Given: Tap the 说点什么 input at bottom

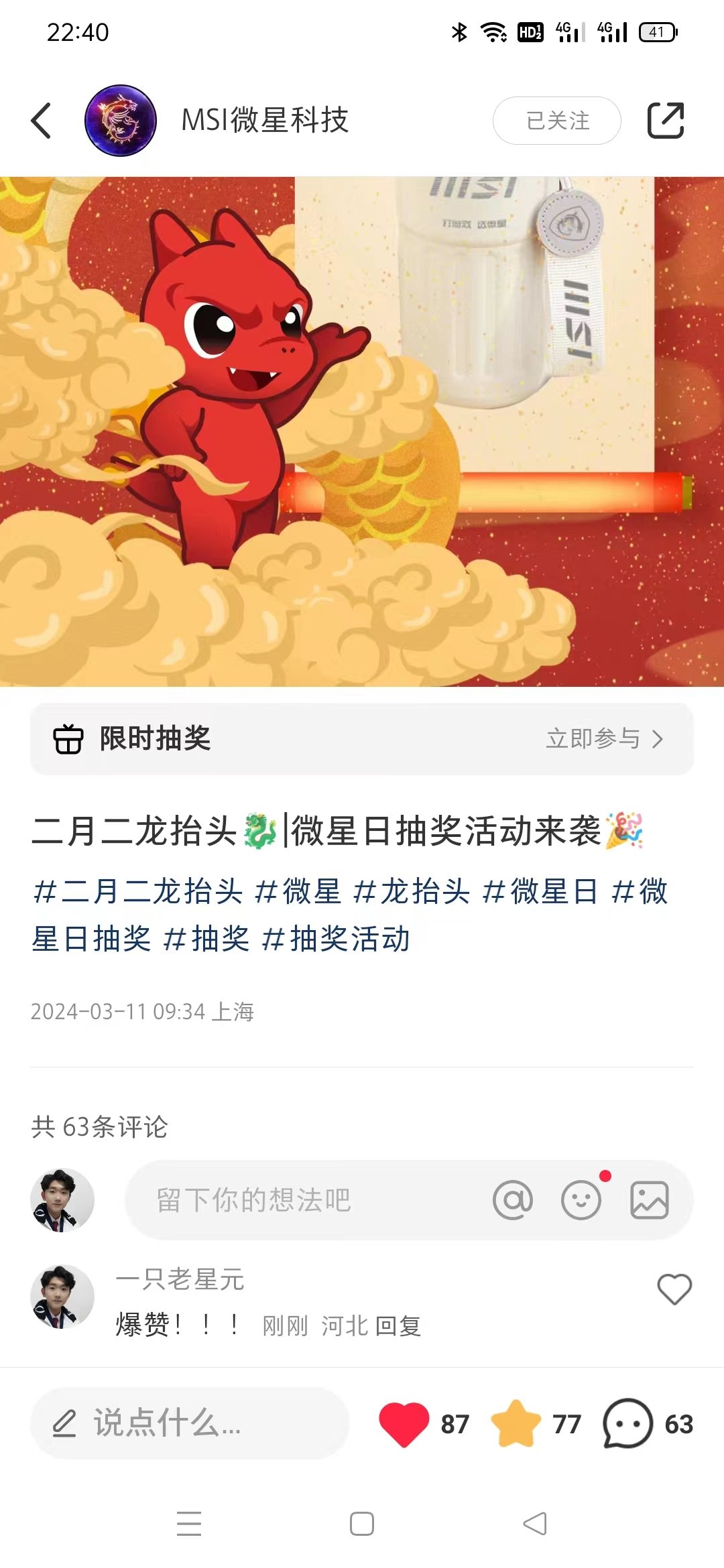Looking at the screenshot, I should pos(189,1423).
